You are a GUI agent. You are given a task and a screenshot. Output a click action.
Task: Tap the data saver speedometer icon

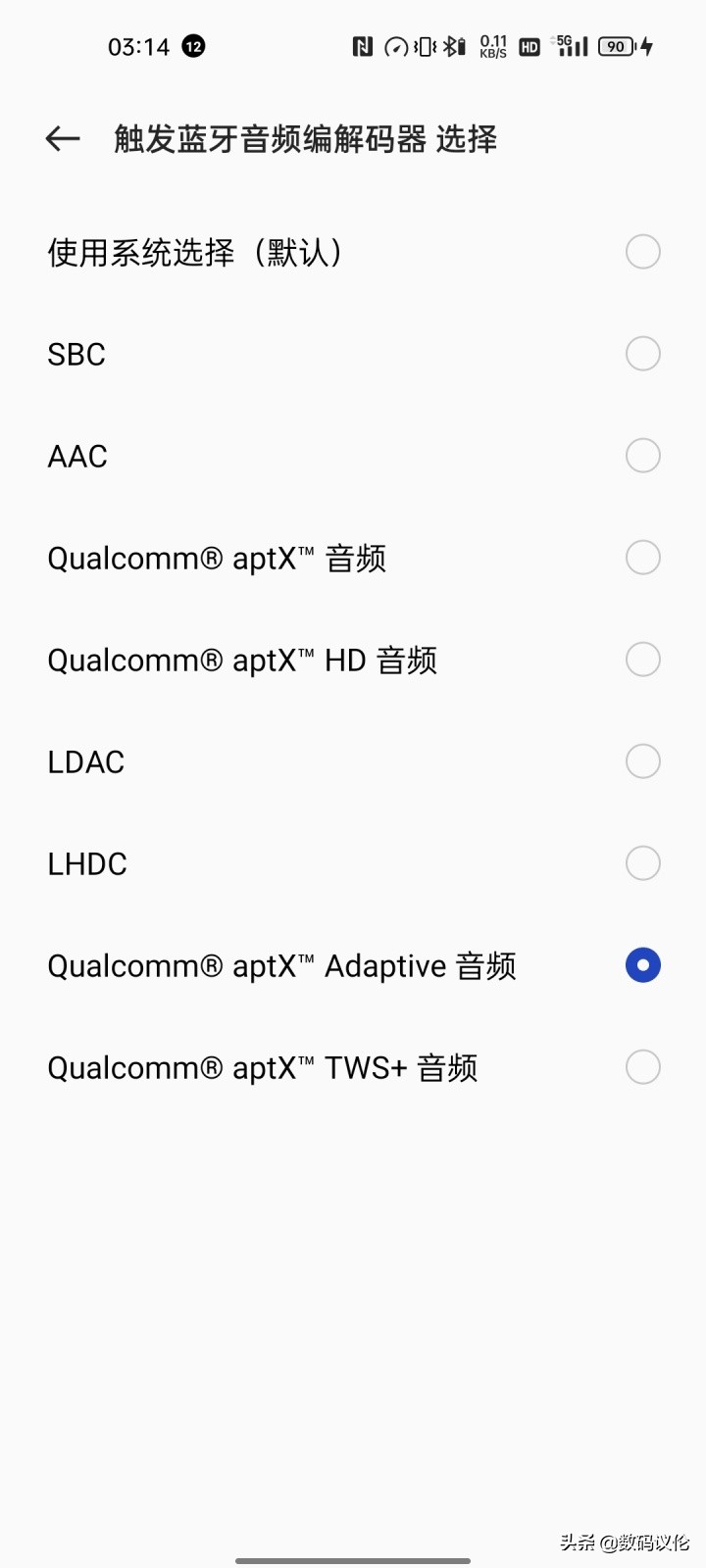click(396, 46)
